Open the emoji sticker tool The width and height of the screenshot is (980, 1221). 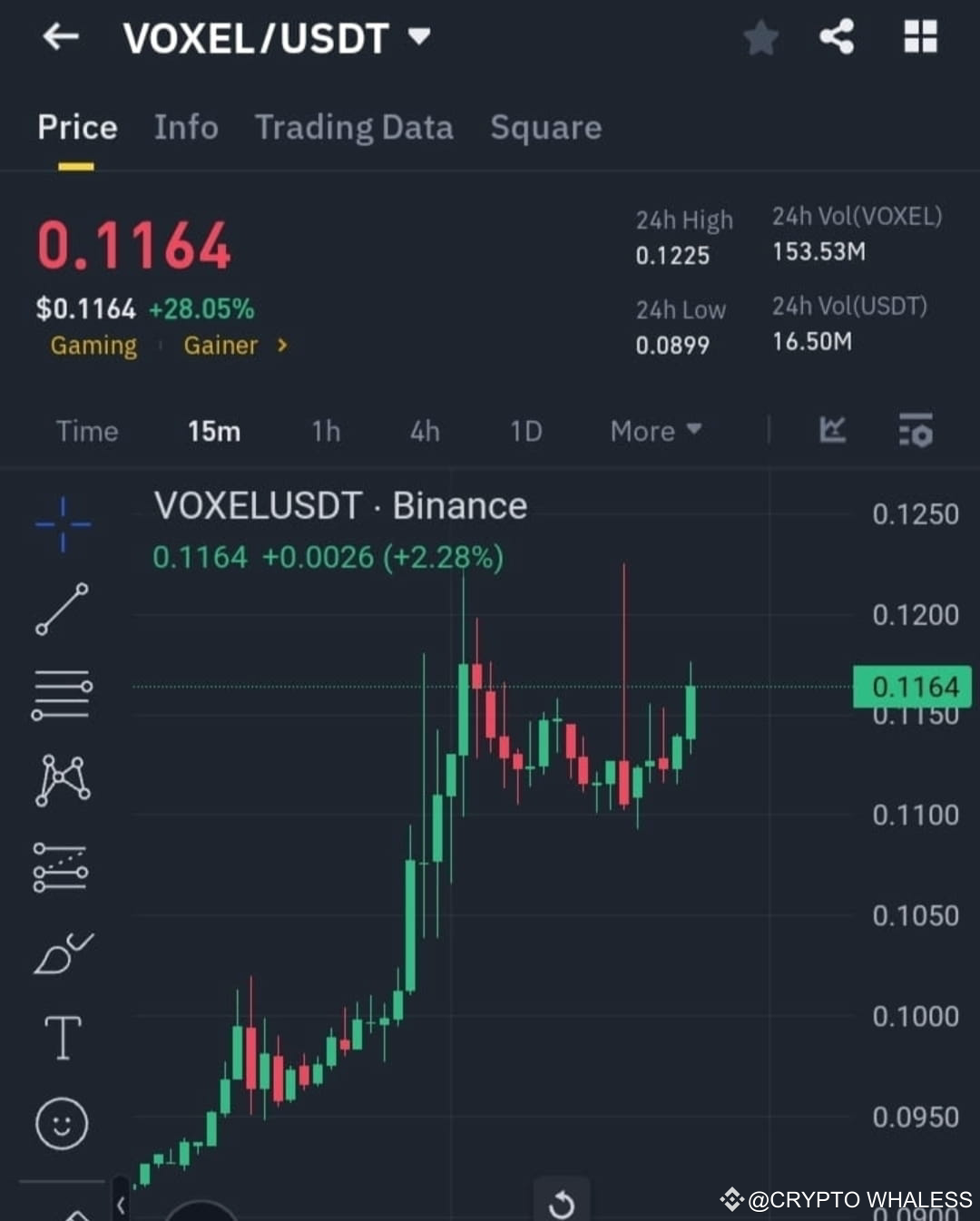click(62, 1123)
